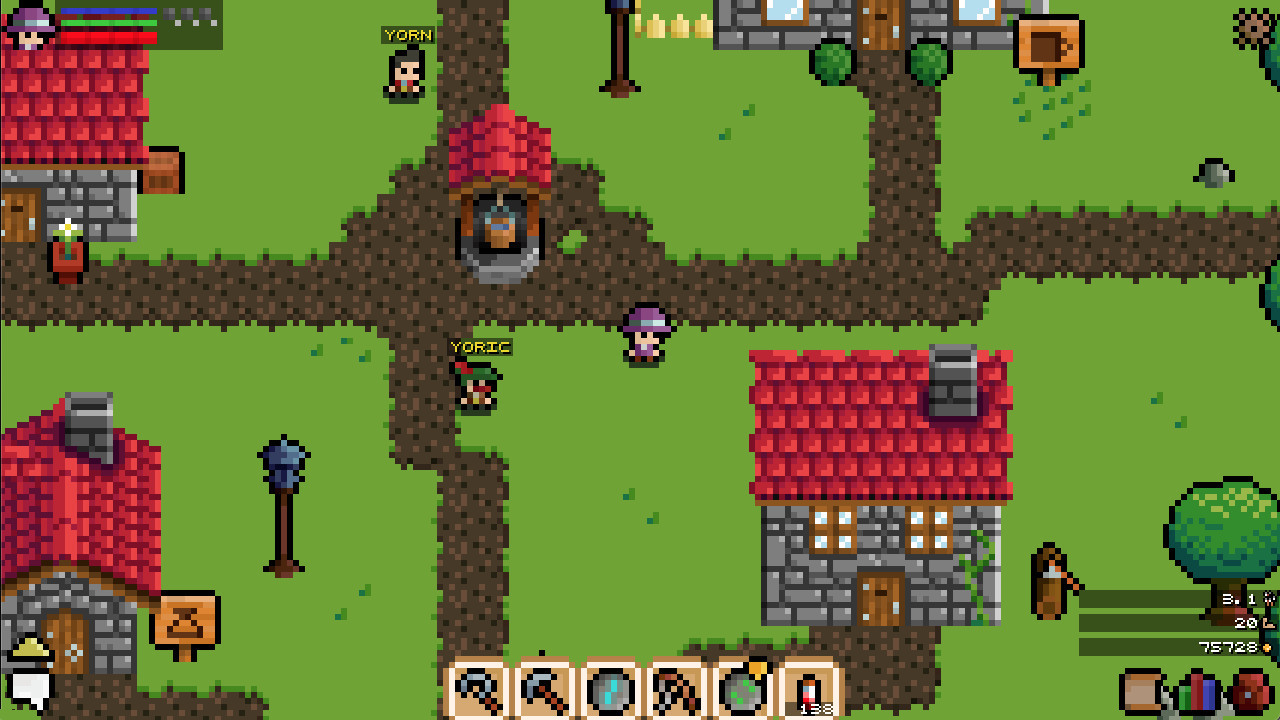The height and width of the screenshot is (720, 1280).
Task: Open the player portrait with purple hat
Action: coord(31,26)
